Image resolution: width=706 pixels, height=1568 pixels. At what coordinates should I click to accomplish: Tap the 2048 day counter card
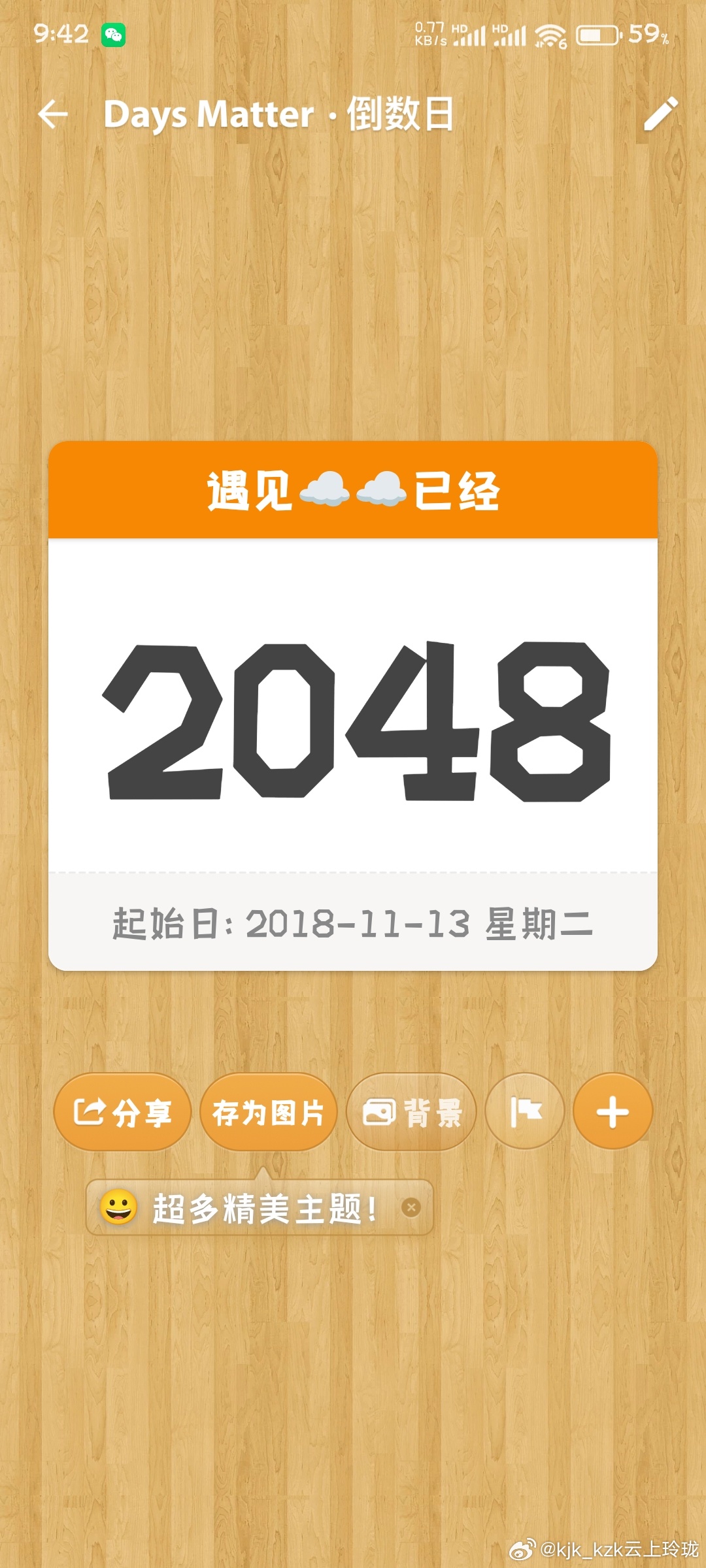353,706
